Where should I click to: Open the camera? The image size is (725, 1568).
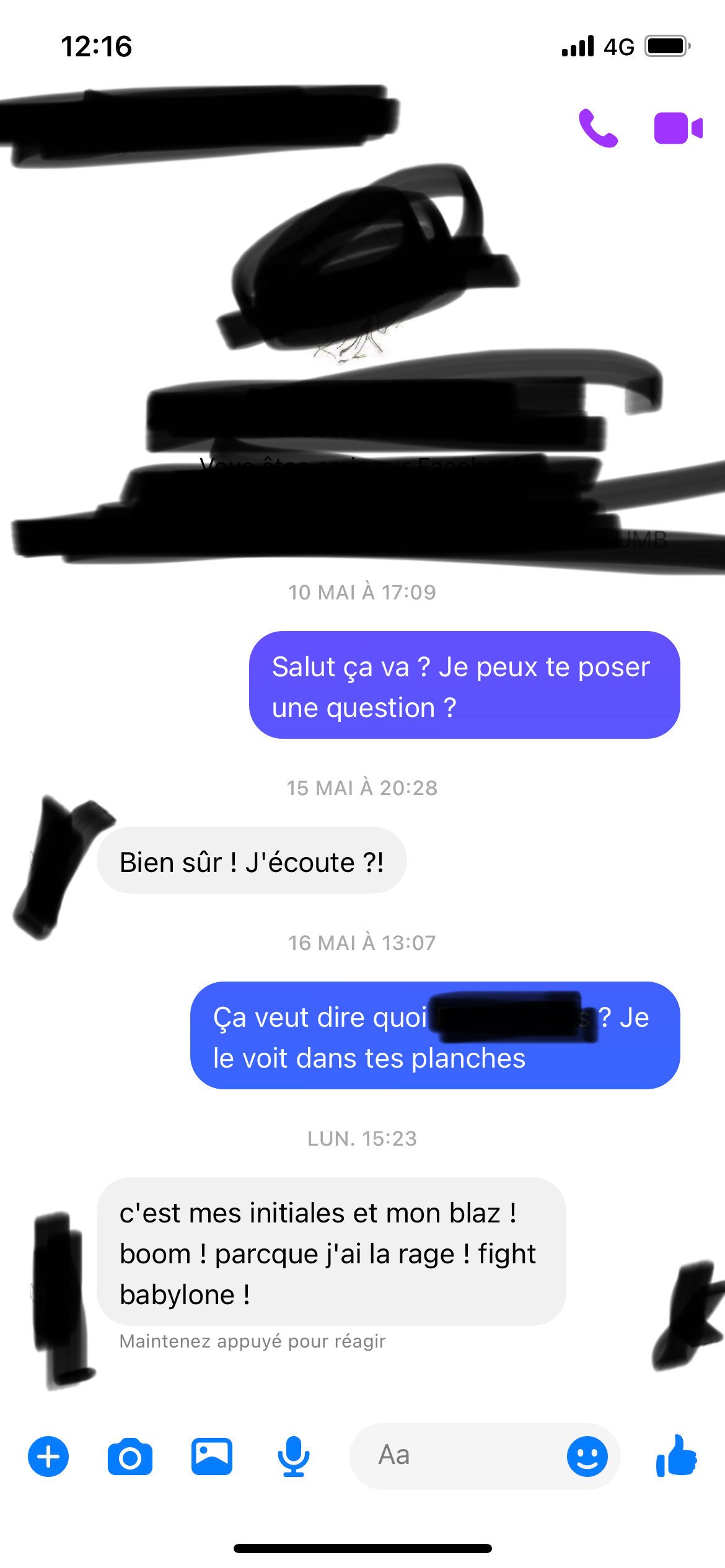130,1457
